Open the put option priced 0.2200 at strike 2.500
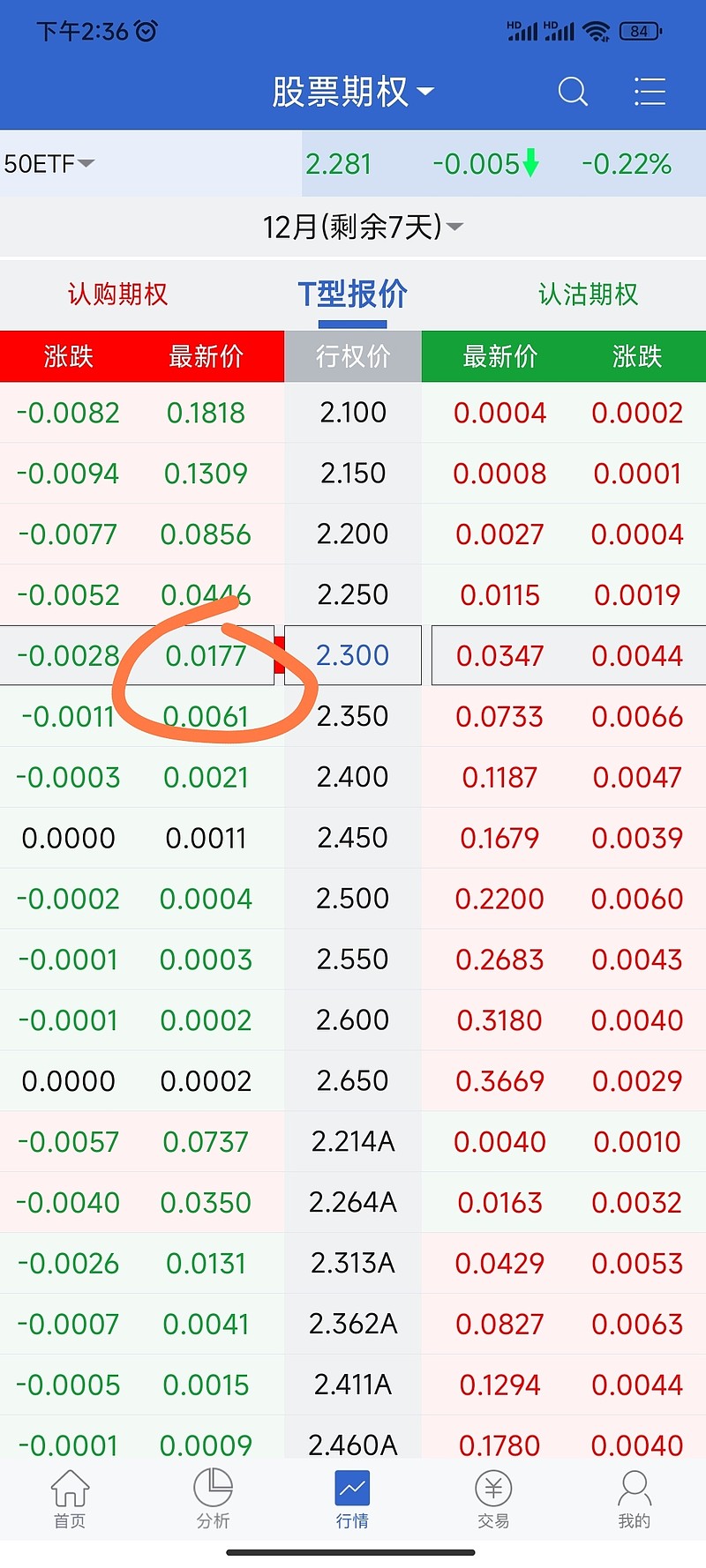 coord(564,899)
